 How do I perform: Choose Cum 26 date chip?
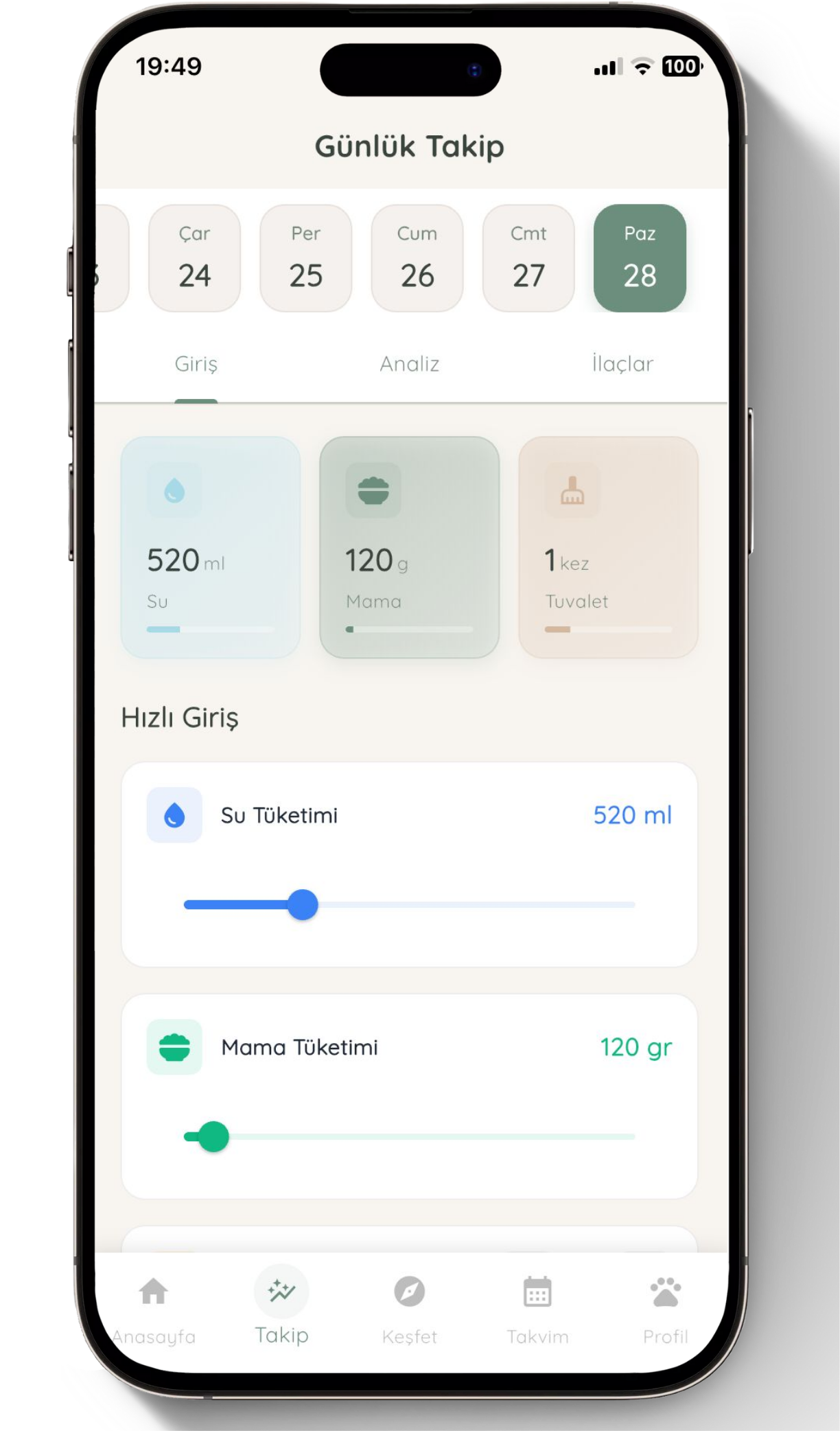(x=417, y=258)
